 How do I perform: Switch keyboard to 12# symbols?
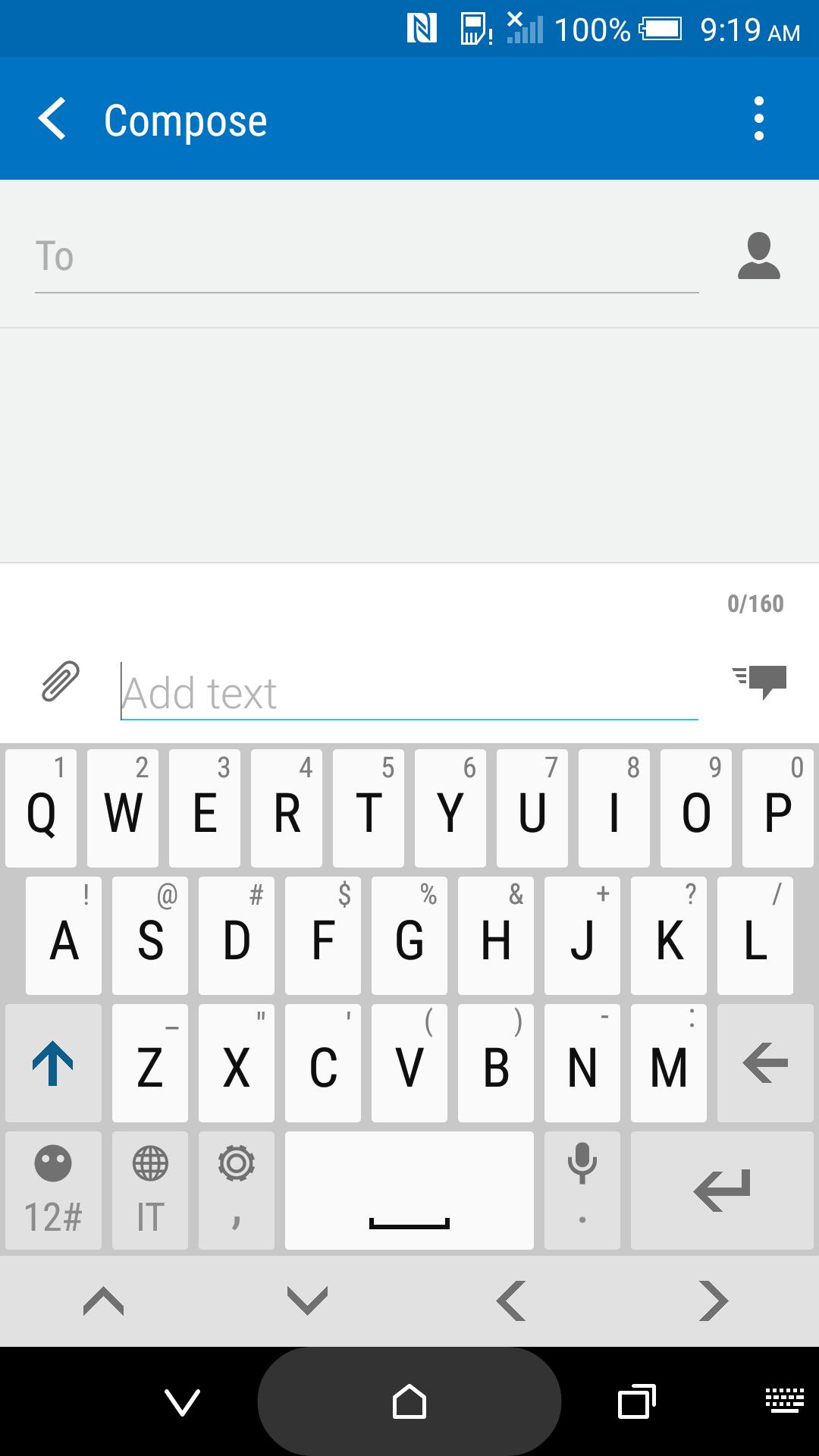(53, 1191)
